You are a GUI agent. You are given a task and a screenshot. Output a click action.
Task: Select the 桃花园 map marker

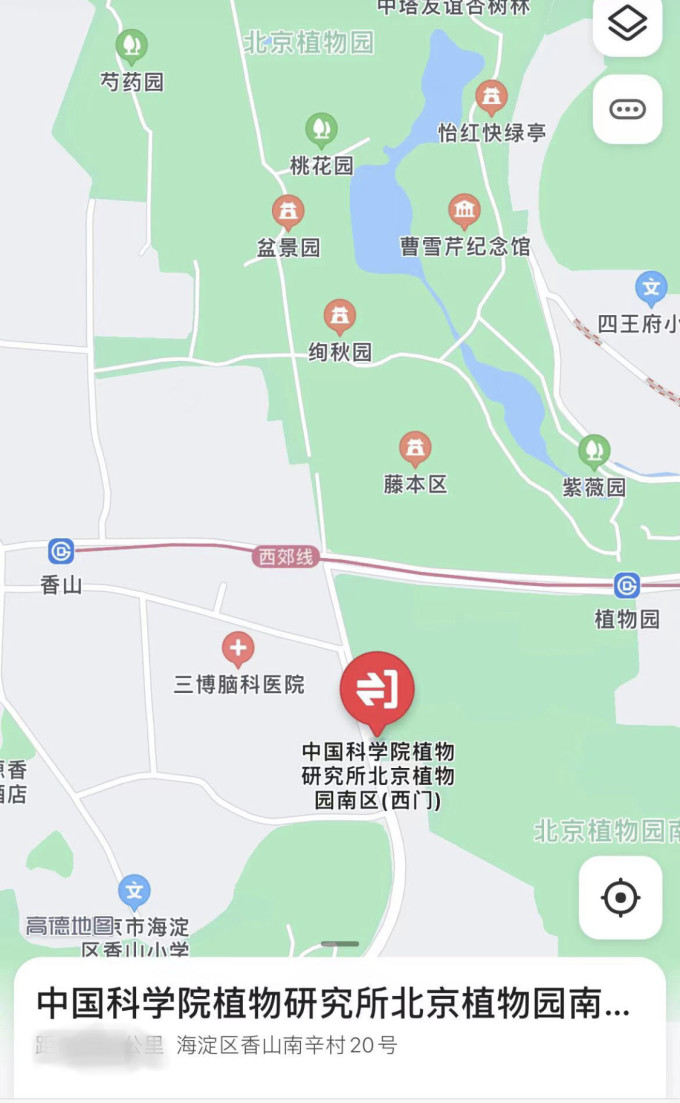coord(321,130)
